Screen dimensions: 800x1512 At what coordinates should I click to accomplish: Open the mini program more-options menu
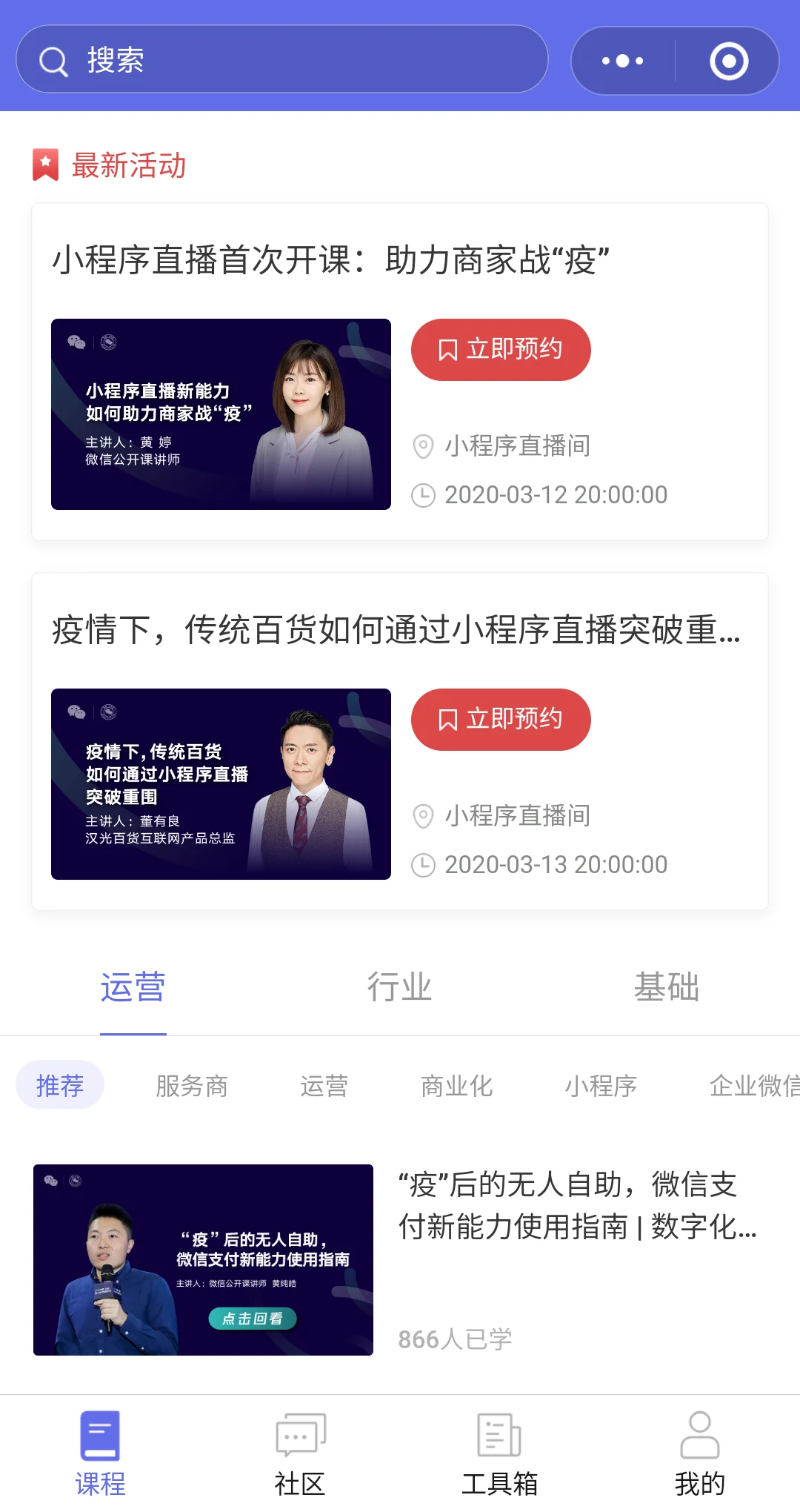[x=622, y=61]
